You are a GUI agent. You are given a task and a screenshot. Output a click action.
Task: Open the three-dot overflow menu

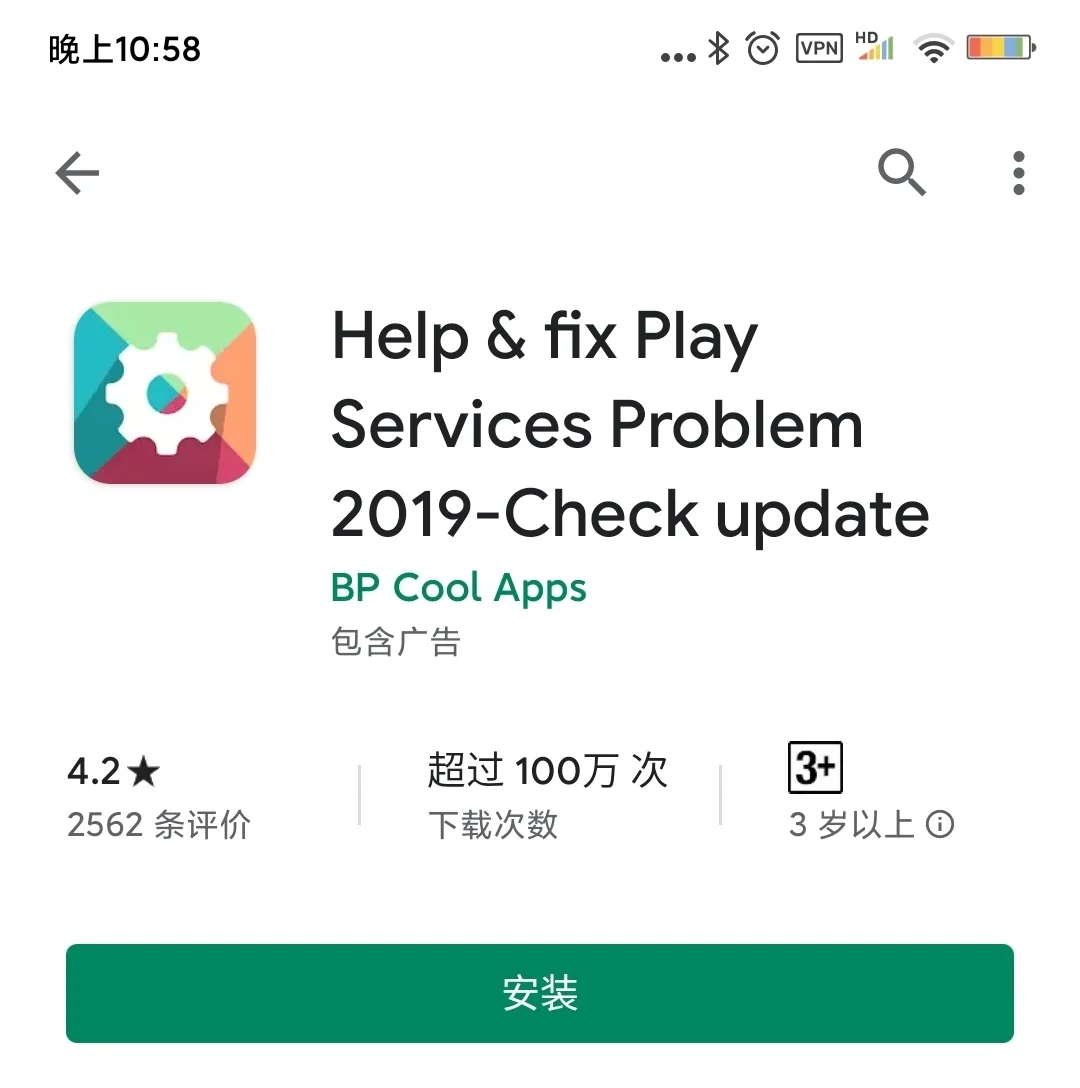pos(1018,174)
